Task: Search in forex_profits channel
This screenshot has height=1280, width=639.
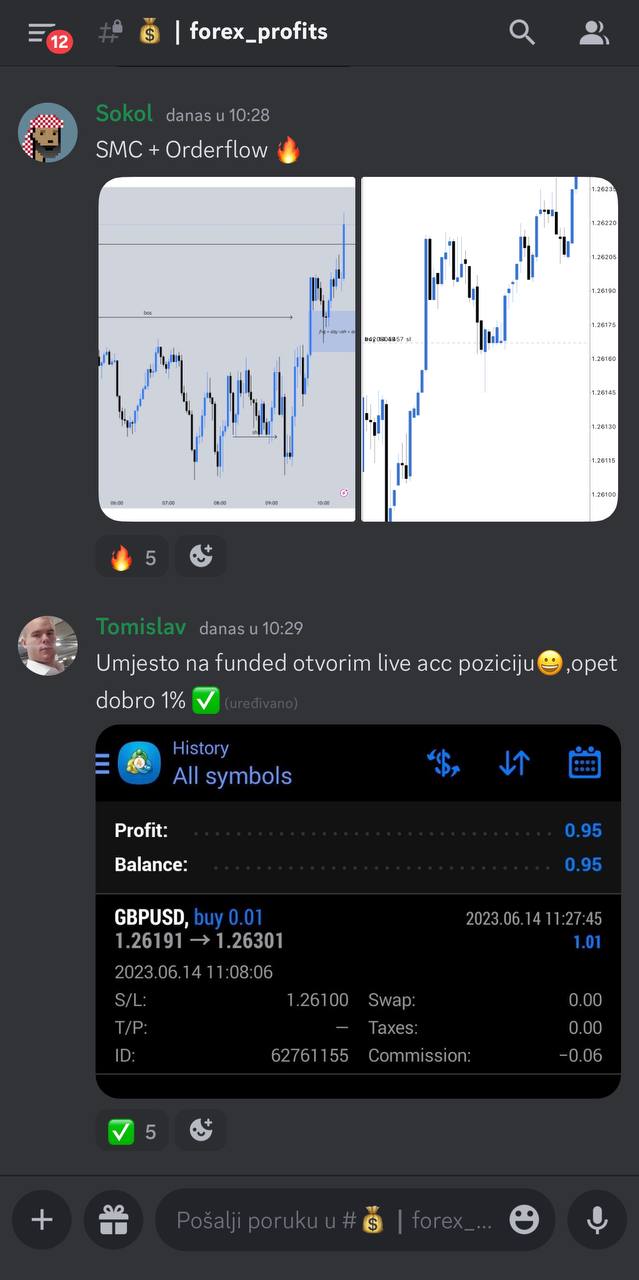Action: (x=522, y=32)
